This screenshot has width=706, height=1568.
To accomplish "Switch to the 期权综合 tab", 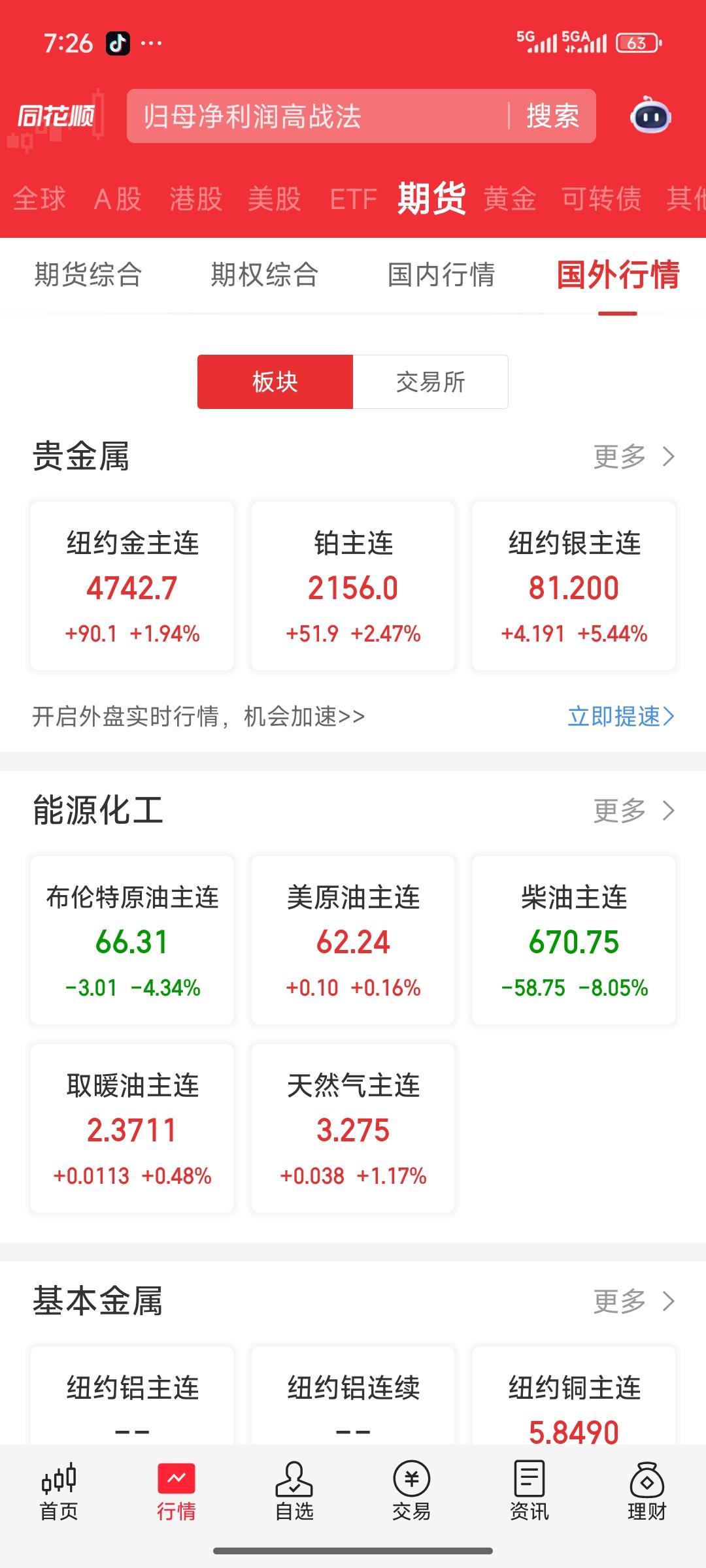I will coord(264,276).
